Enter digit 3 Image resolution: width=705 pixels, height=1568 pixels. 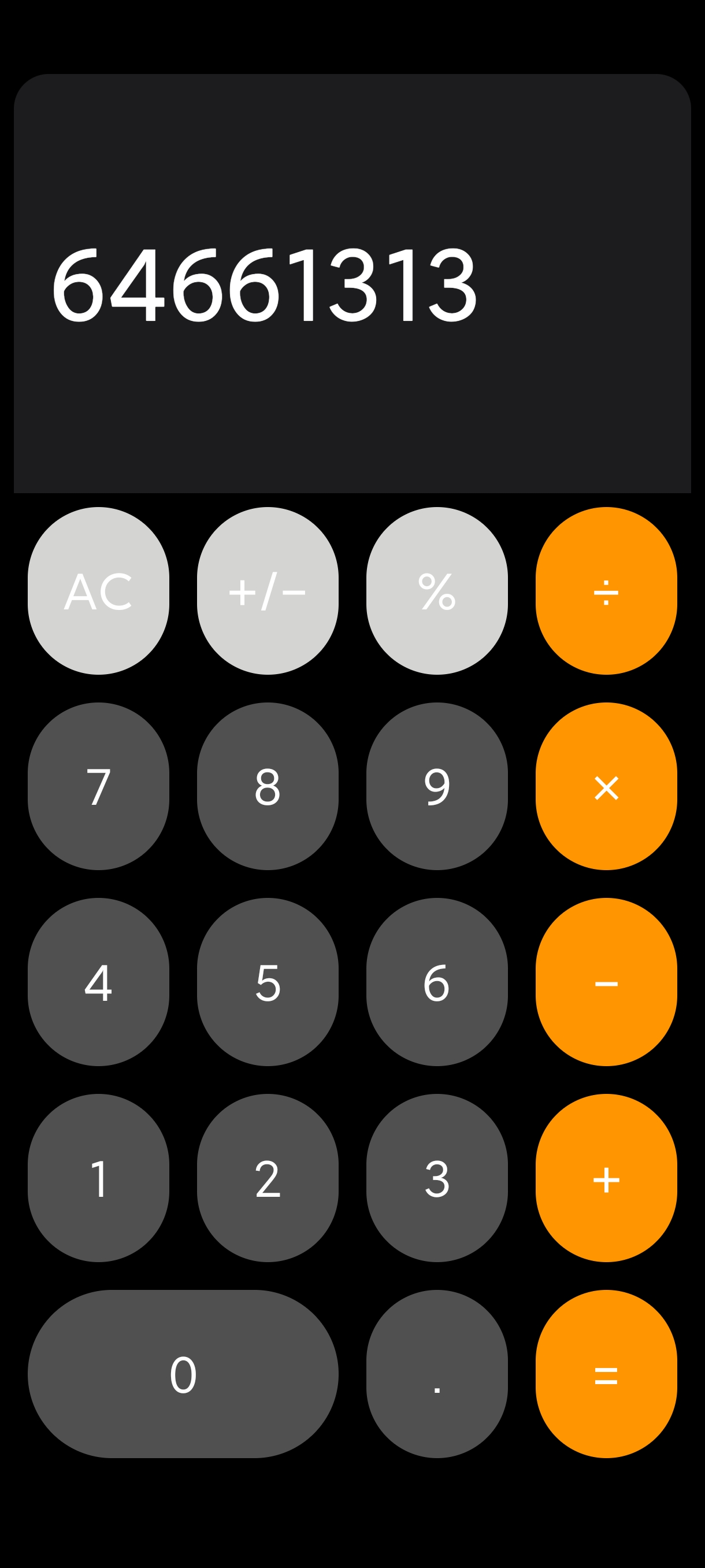point(437,1177)
